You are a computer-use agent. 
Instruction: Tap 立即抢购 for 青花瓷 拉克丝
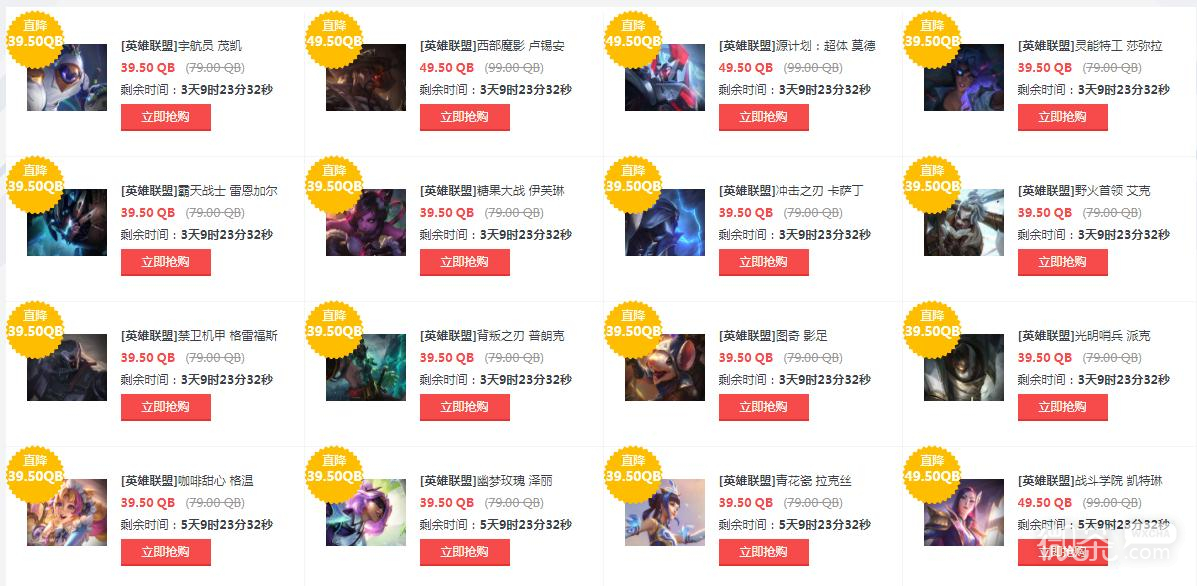[763, 552]
